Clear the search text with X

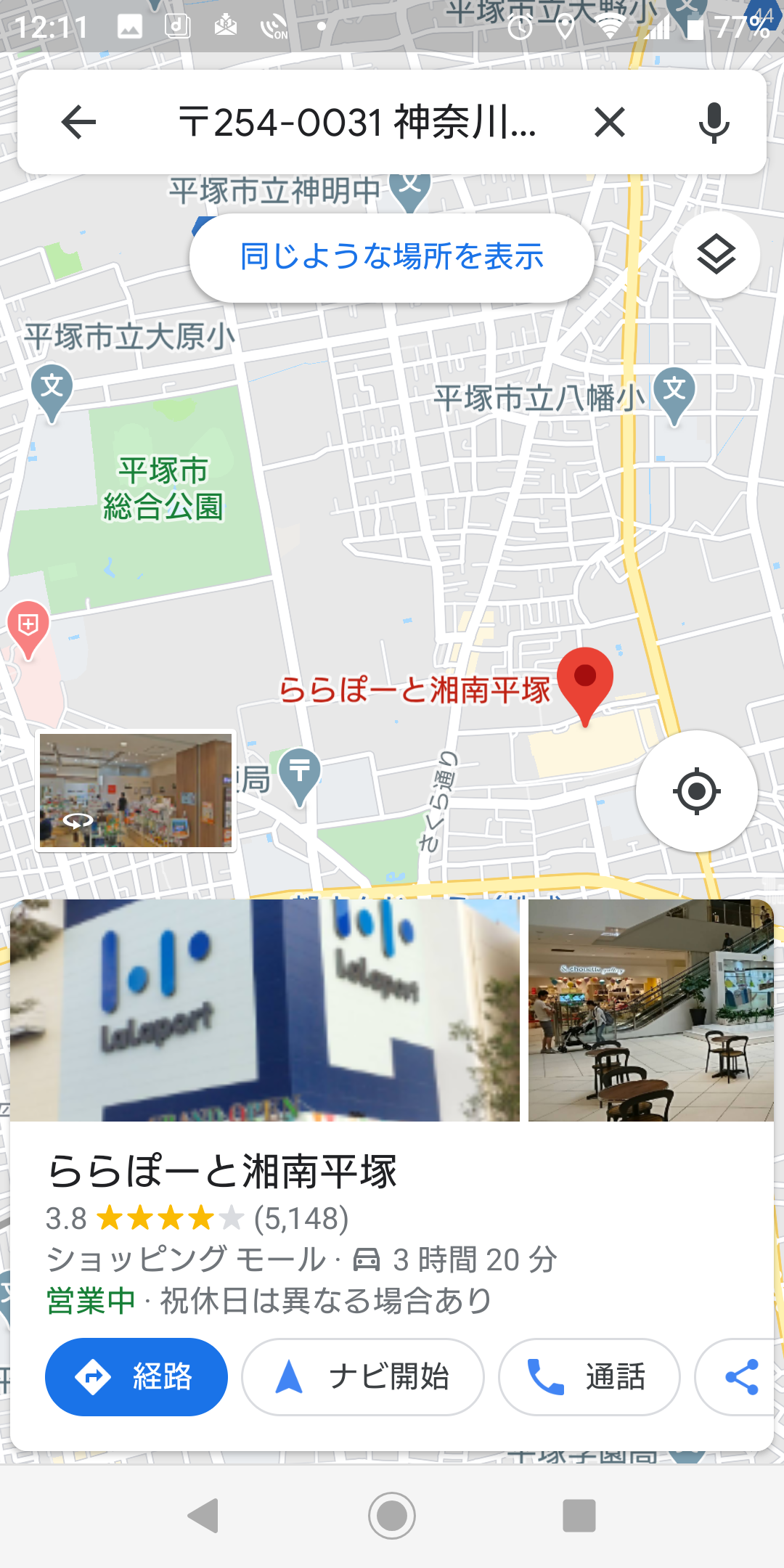coord(609,122)
